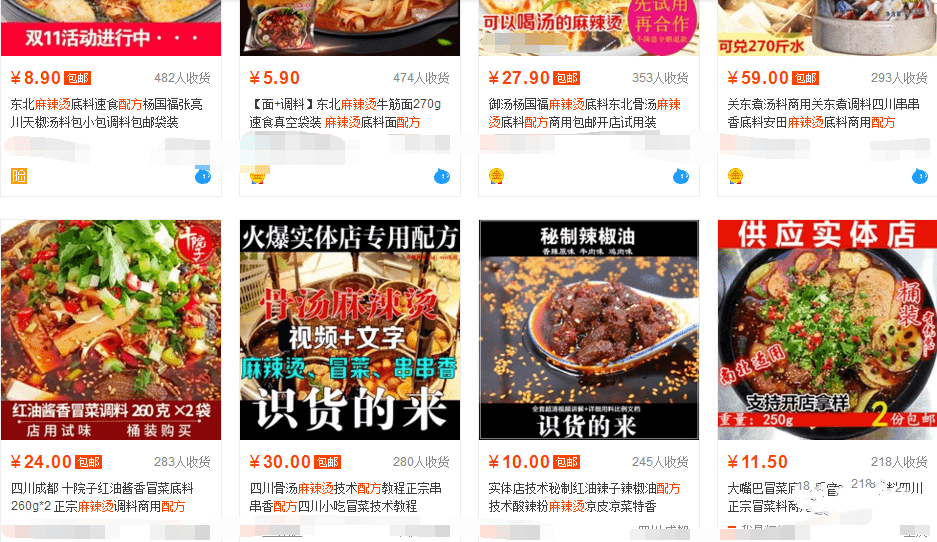Open the ¥10.00 秘制红油辣椒油配方 item
Image resolution: width=937 pixels, height=542 pixels.
tap(588, 330)
